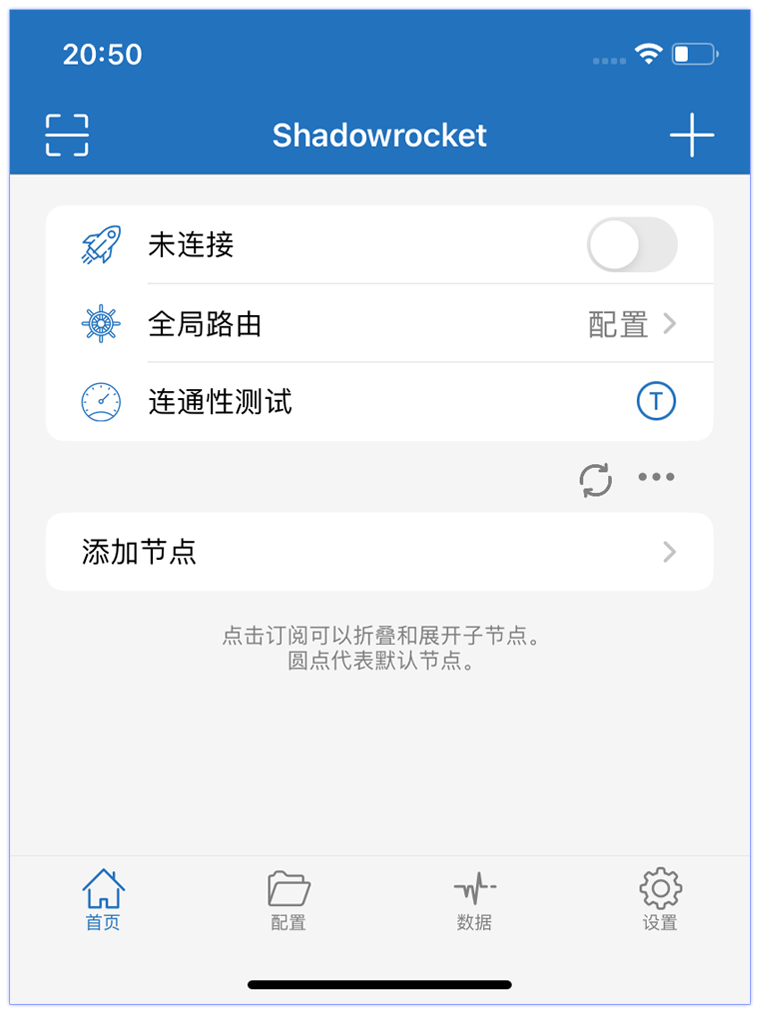Switch to the 数据 tab

coord(474,900)
